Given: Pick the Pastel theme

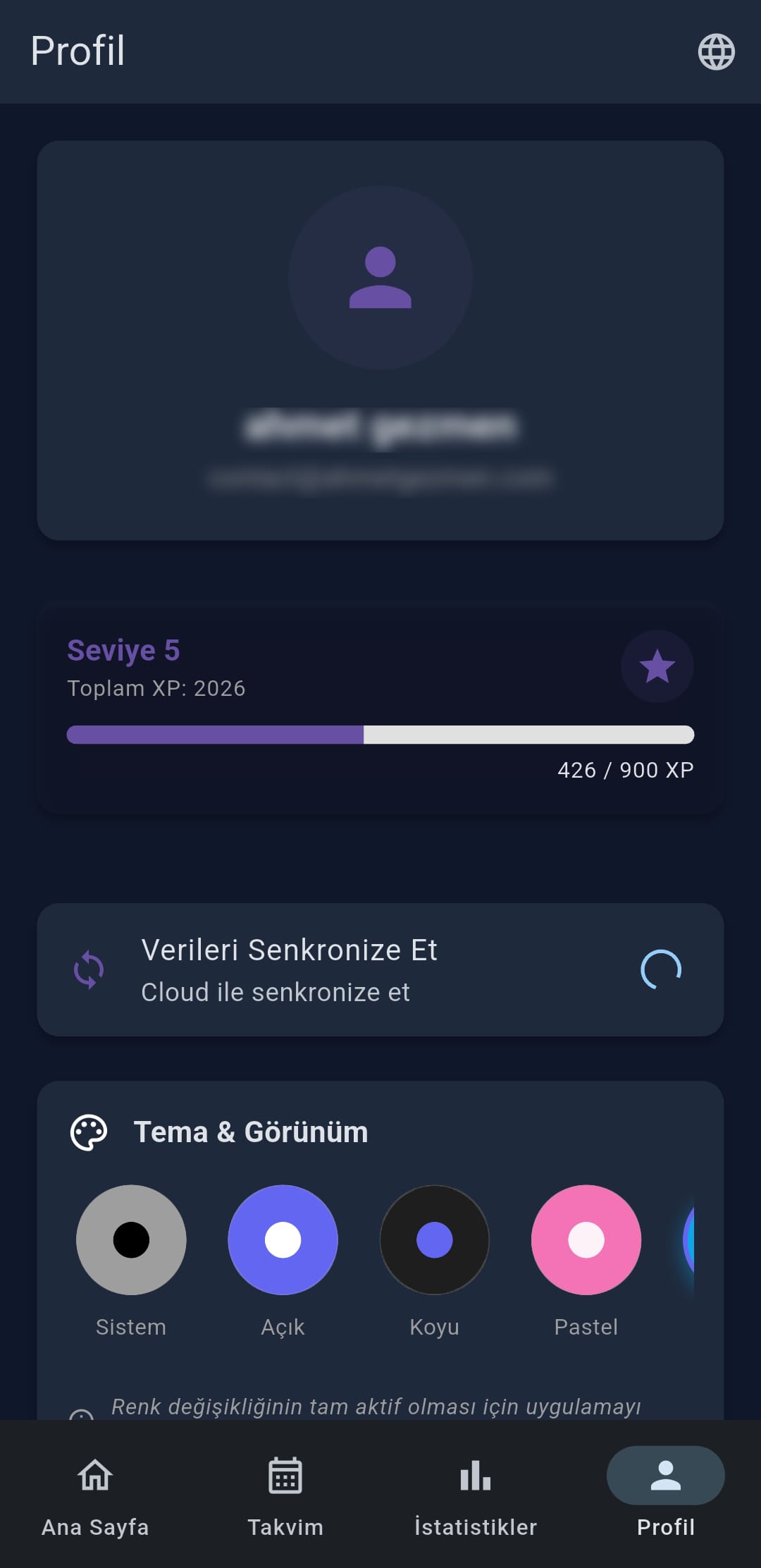Looking at the screenshot, I should click(x=586, y=1240).
